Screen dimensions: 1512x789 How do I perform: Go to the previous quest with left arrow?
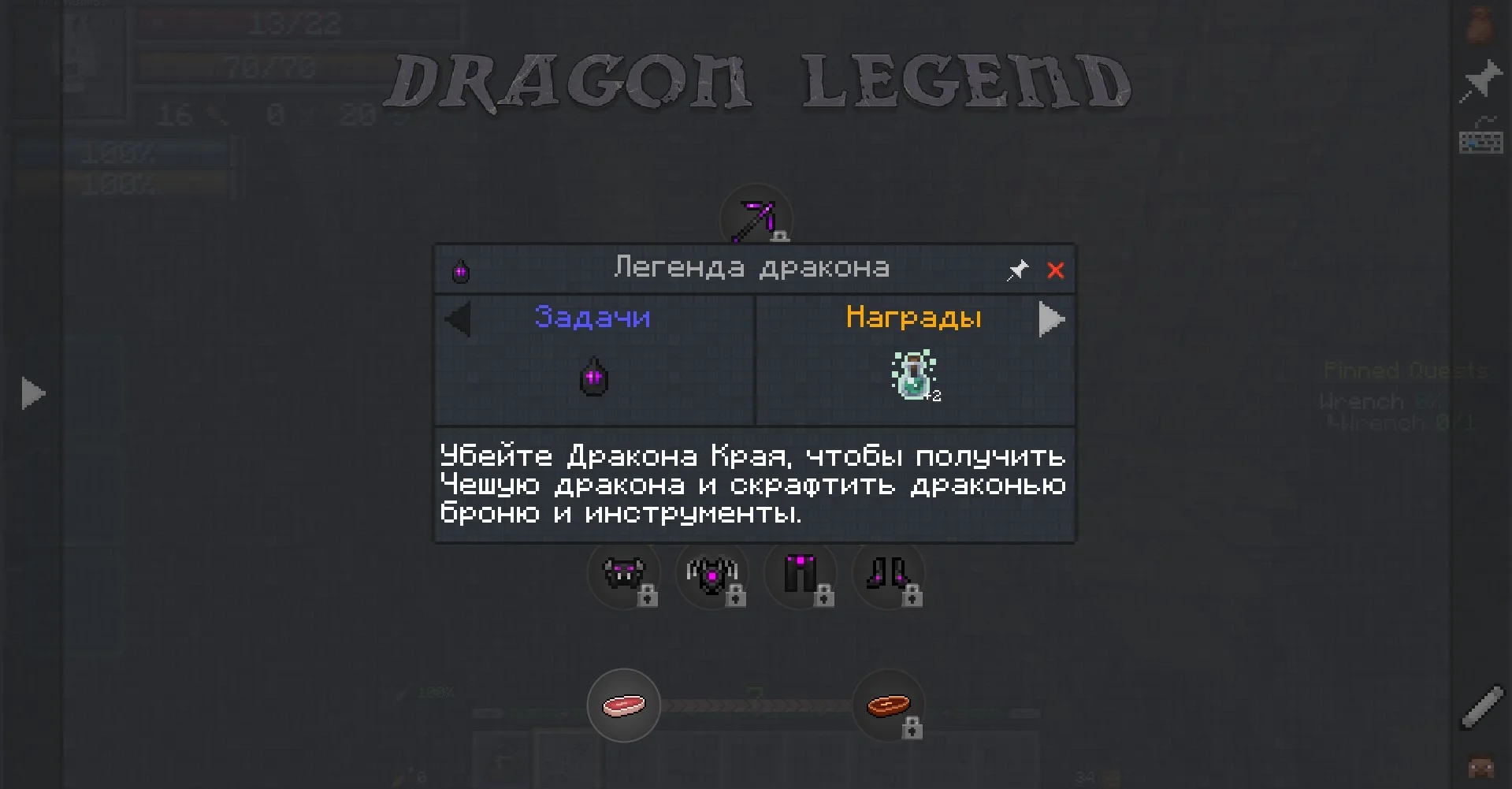[x=457, y=319]
